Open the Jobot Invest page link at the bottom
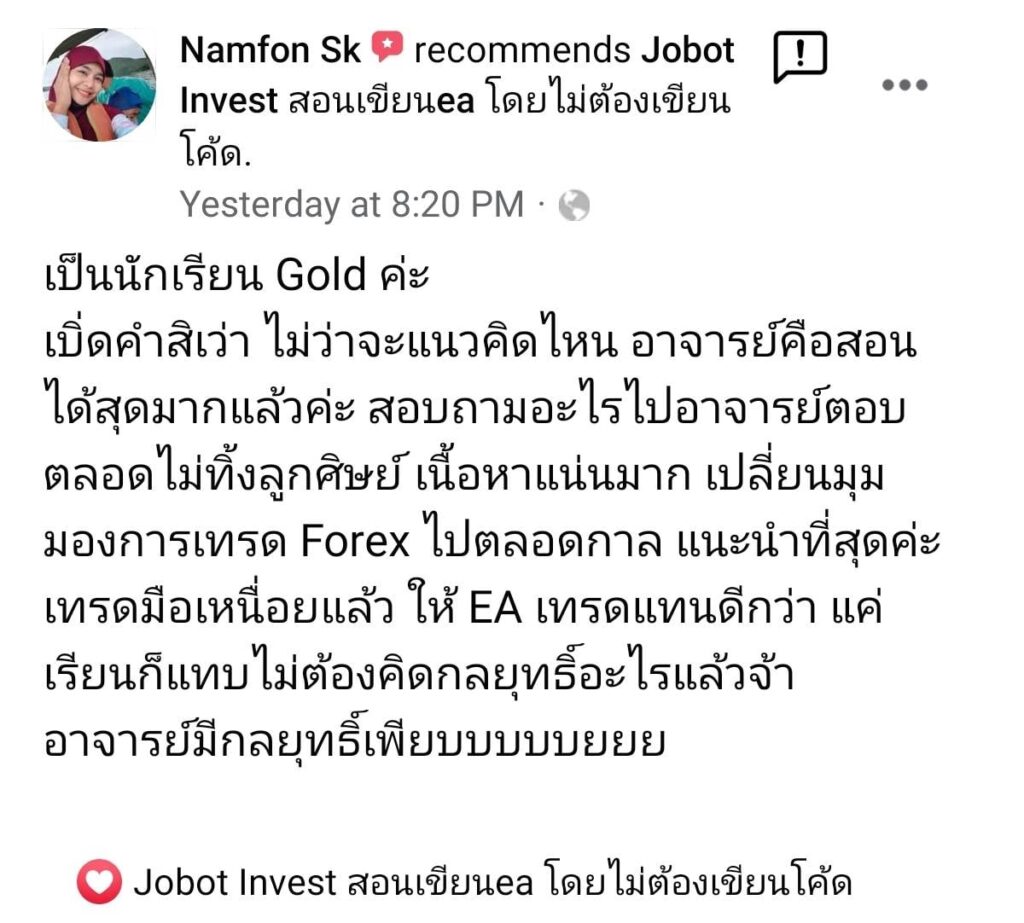The height and width of the screenshot is (923, 1024). pos(490,883)
